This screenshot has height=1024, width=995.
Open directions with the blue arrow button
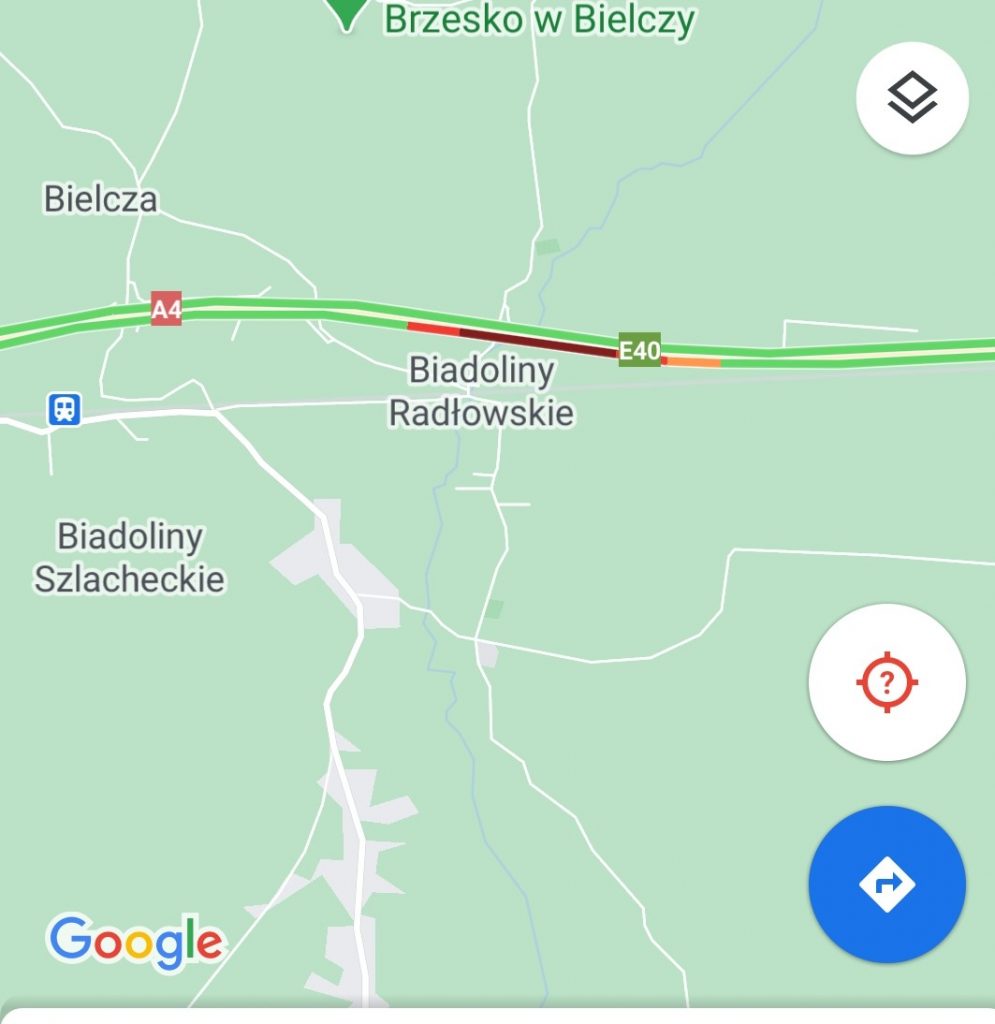[x=887, y=884]
